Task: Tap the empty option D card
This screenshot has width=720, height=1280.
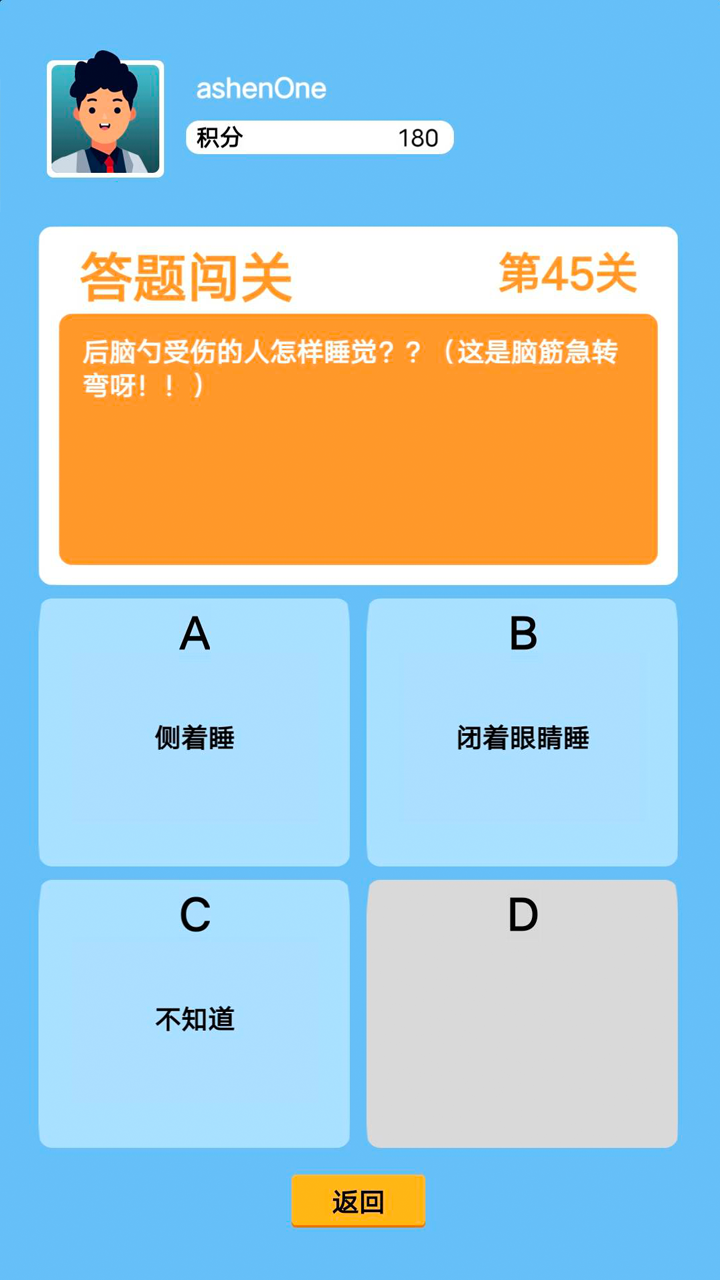Action: tap(522, 1010)
